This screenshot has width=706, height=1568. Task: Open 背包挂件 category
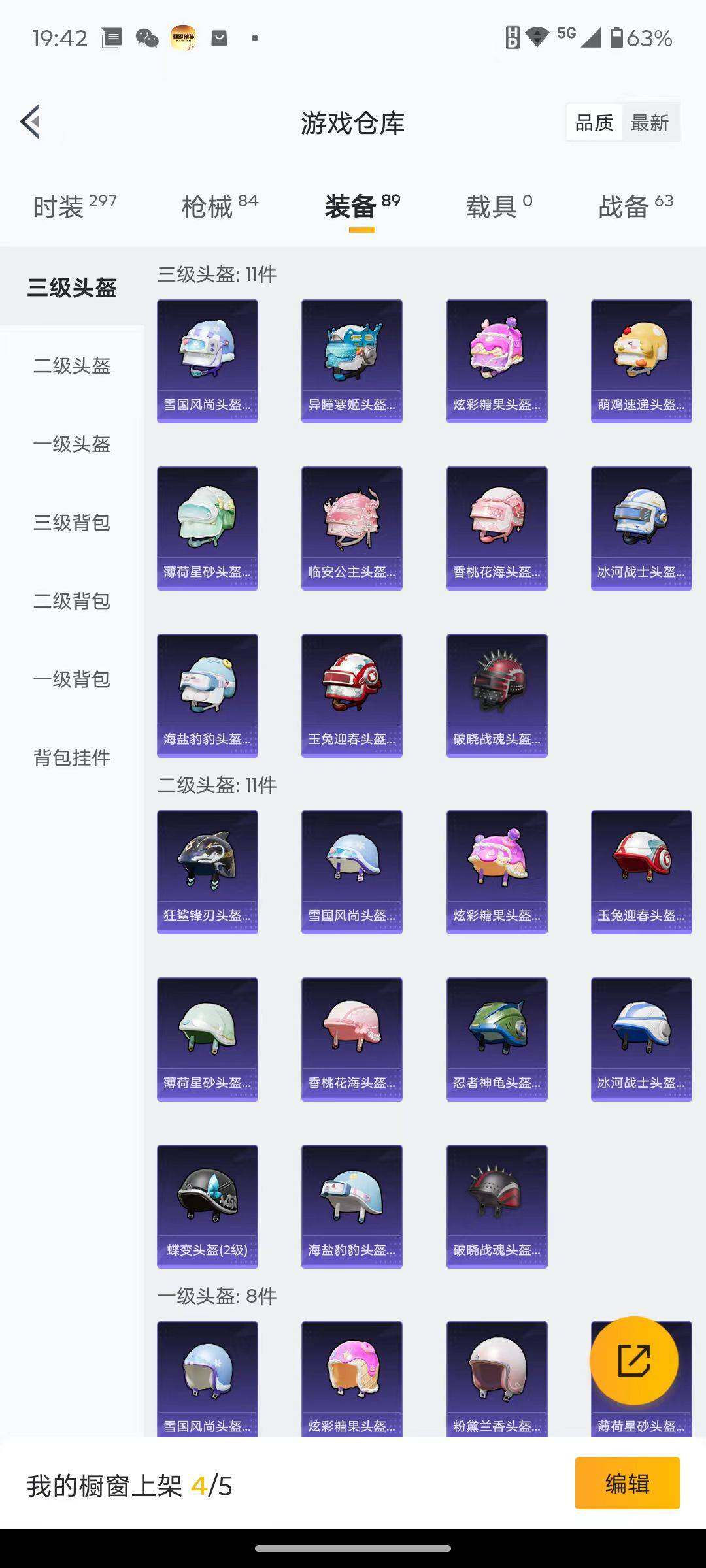click(72, 758)
